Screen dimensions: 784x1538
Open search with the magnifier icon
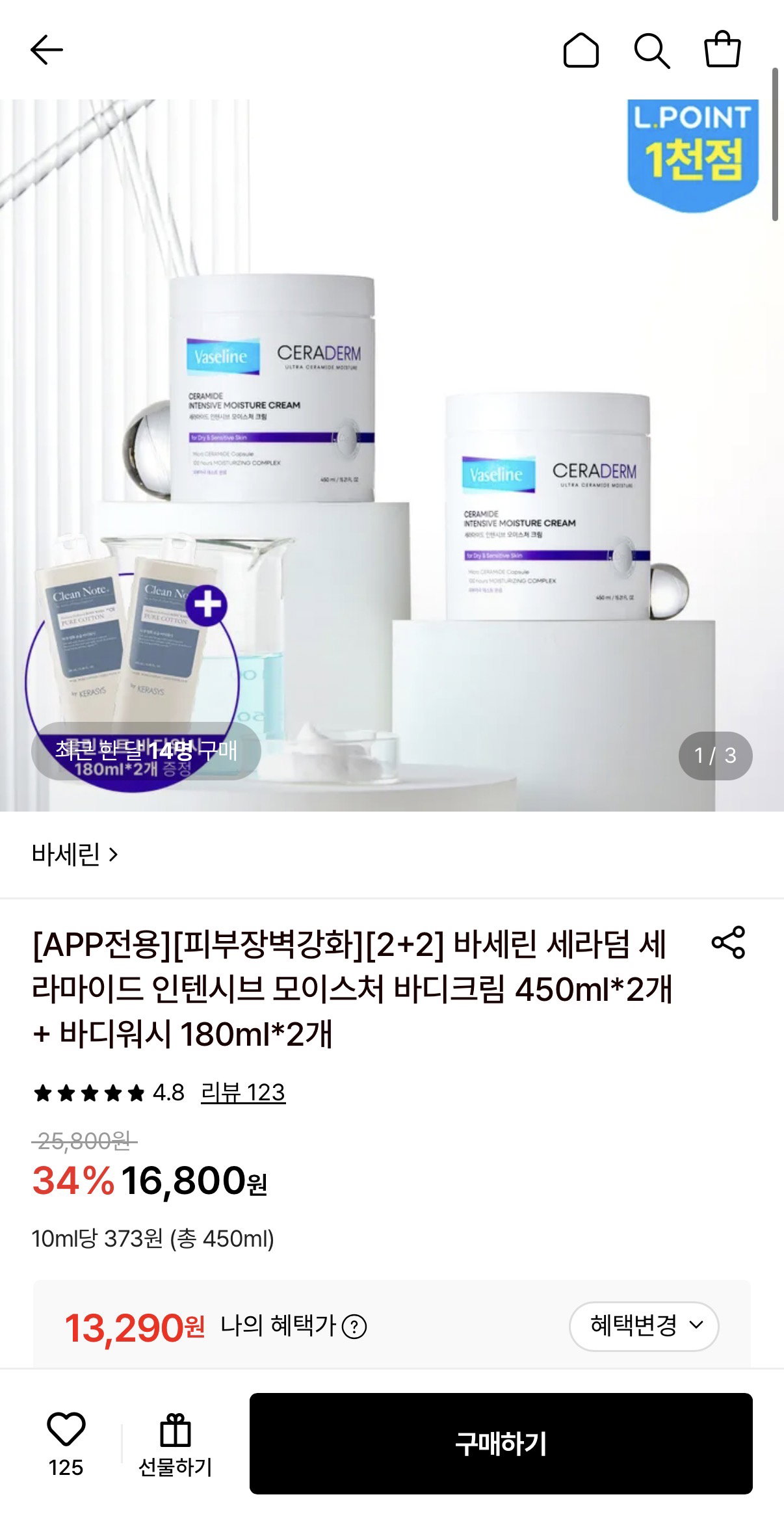click(651, 51)
